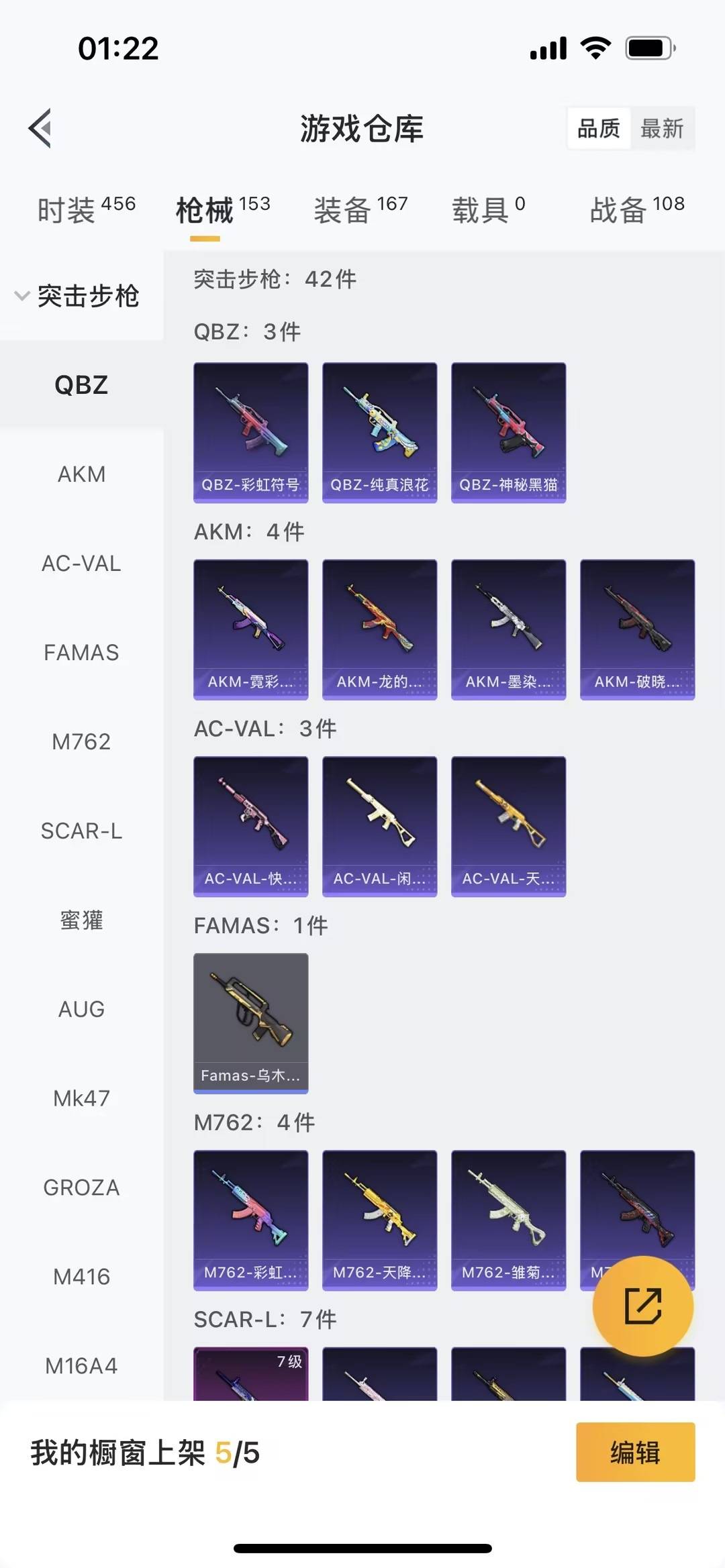Tap the yellow floating share button
Image resolution: width=725 pixels, height=1568 pixels.
pyautogui.click(x=642, y=1306)
